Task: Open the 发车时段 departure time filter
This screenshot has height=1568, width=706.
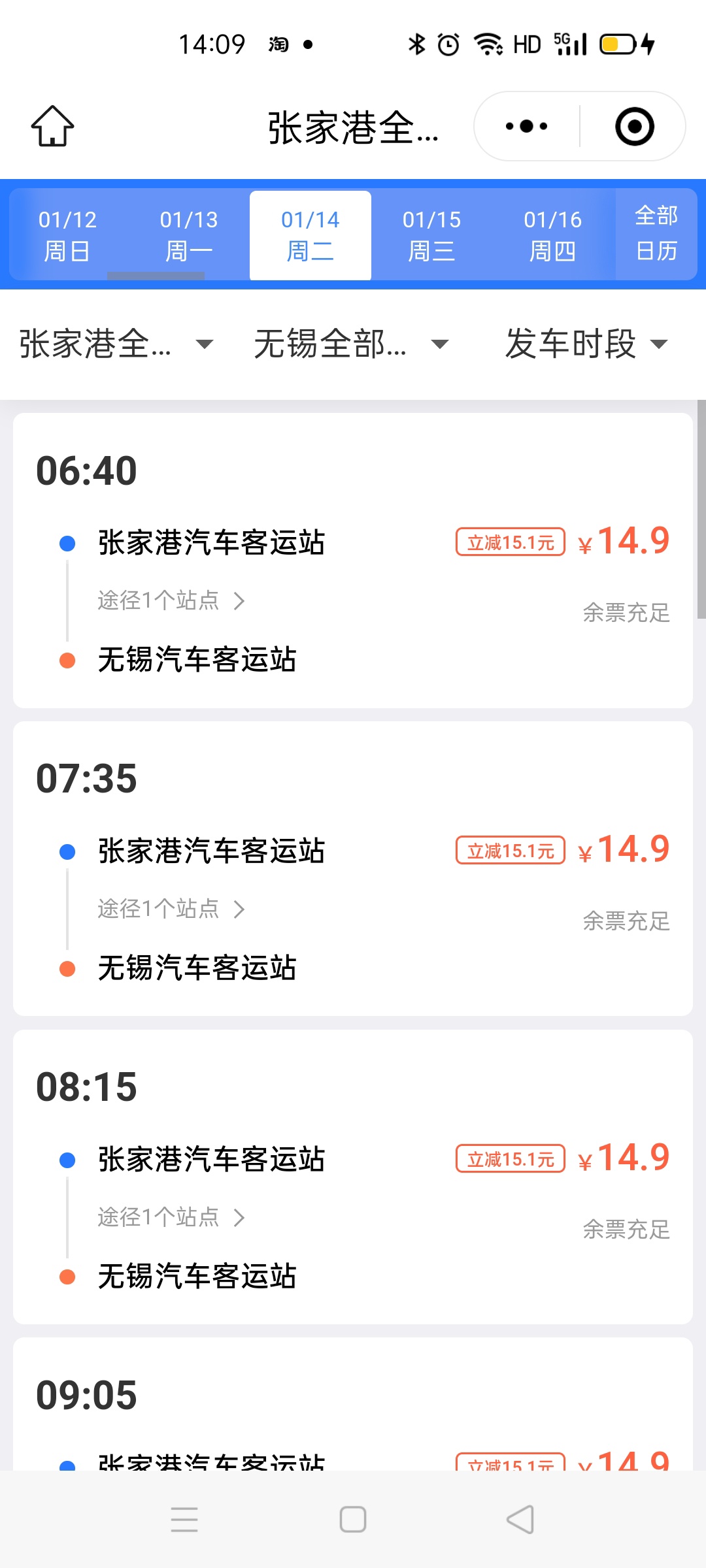Action: pyautogui.click(x=586, y=344)
